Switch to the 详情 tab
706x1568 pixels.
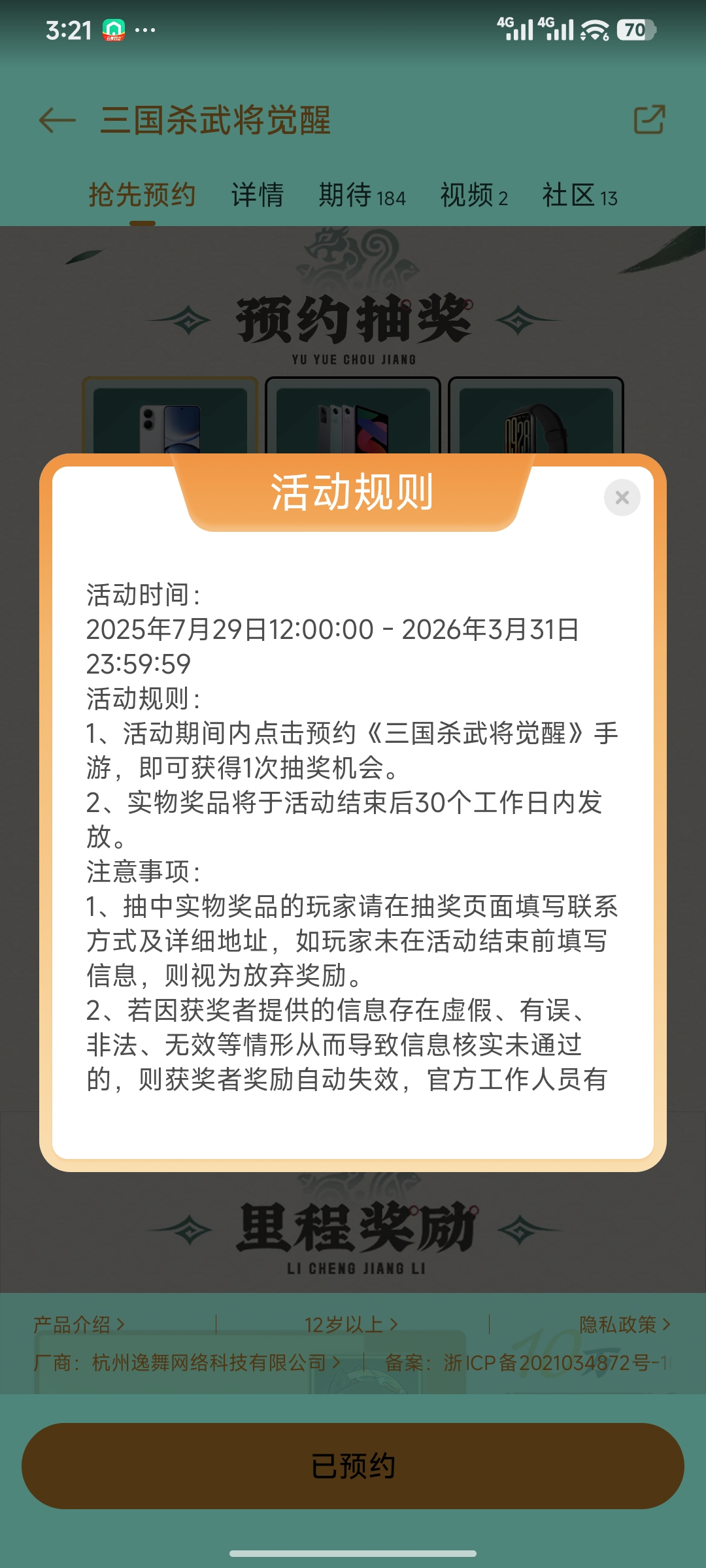pyautogui.click(x=257, y=195)
